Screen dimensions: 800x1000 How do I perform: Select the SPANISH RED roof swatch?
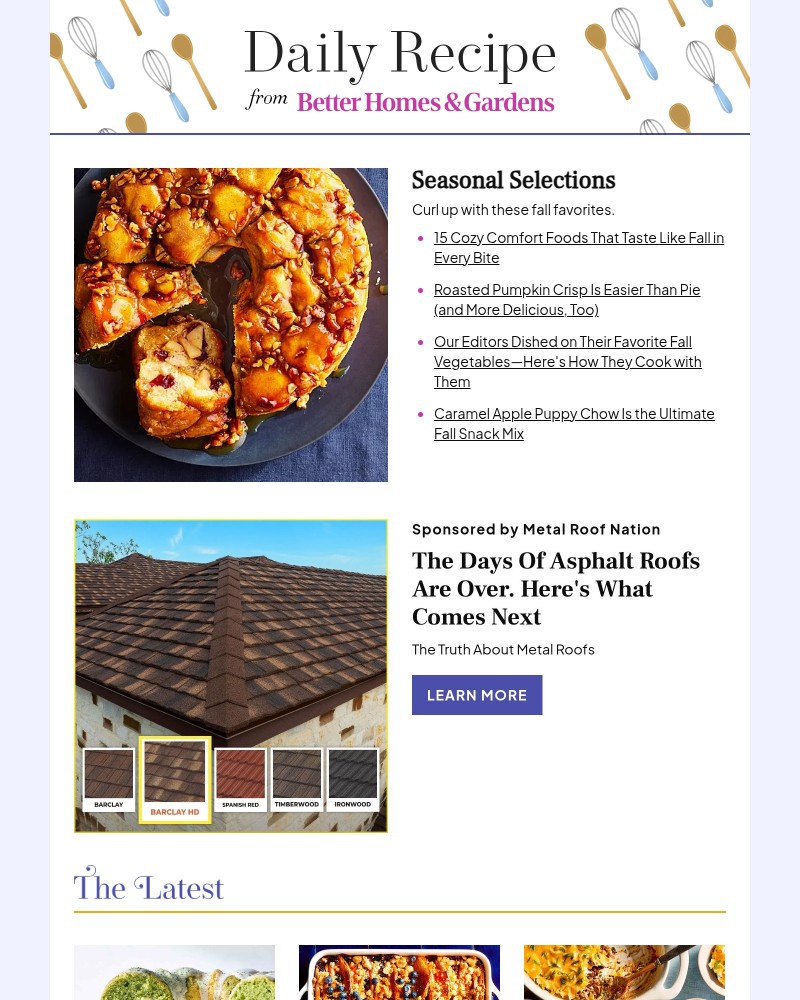240,780
